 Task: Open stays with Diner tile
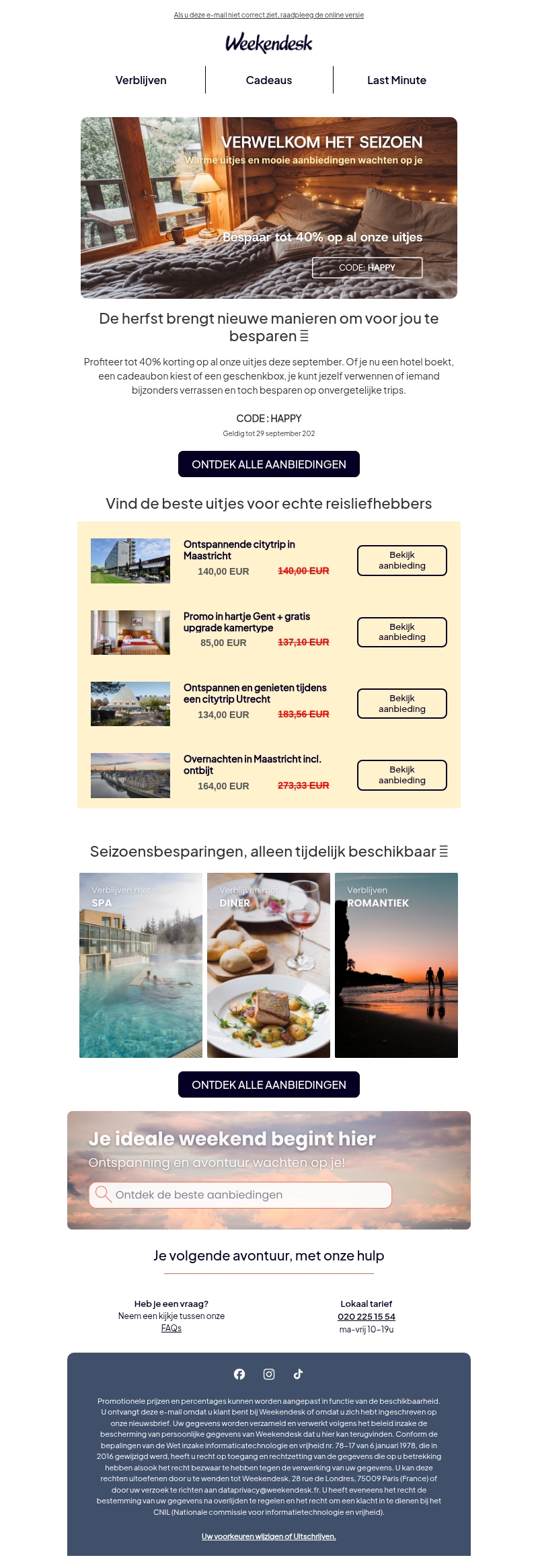click(268, 965)
